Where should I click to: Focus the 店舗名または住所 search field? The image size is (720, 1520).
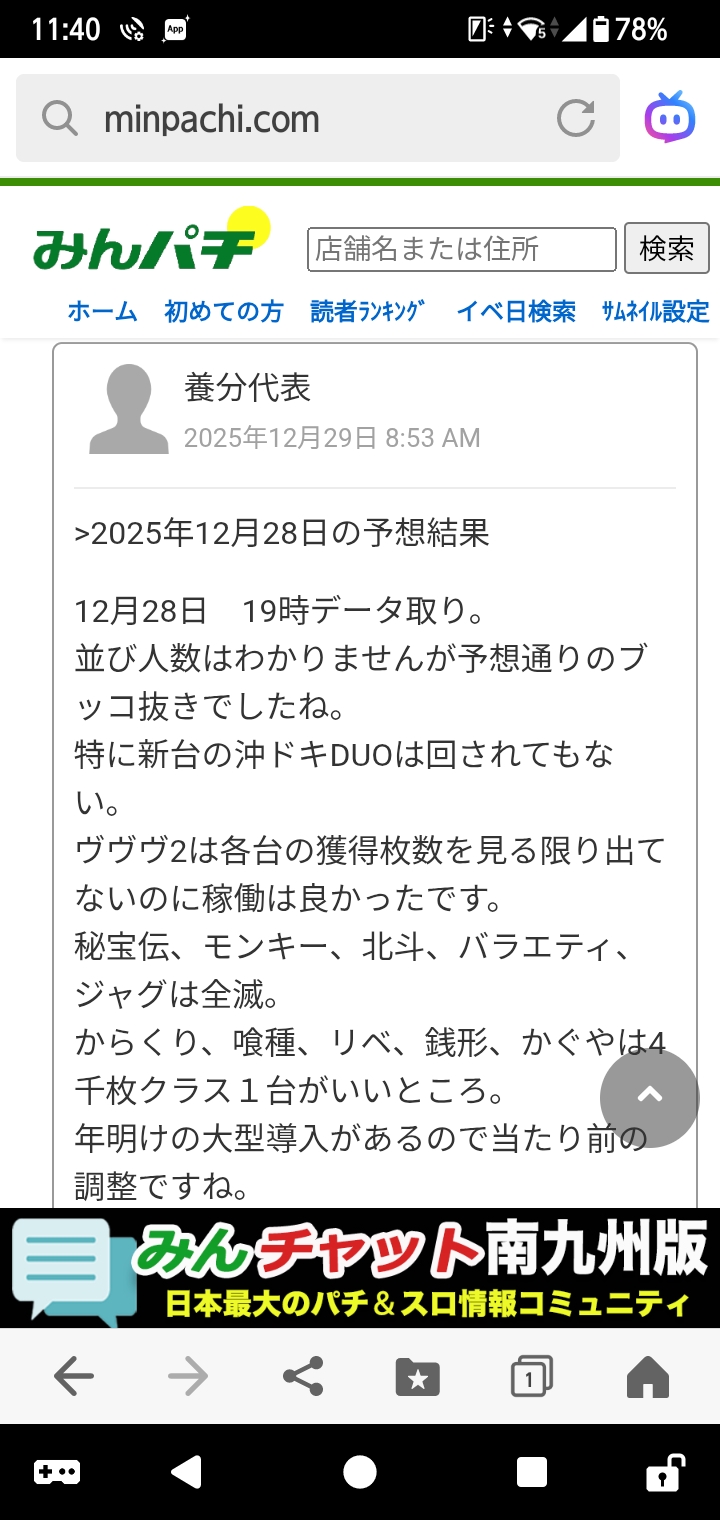click(461, 249)
